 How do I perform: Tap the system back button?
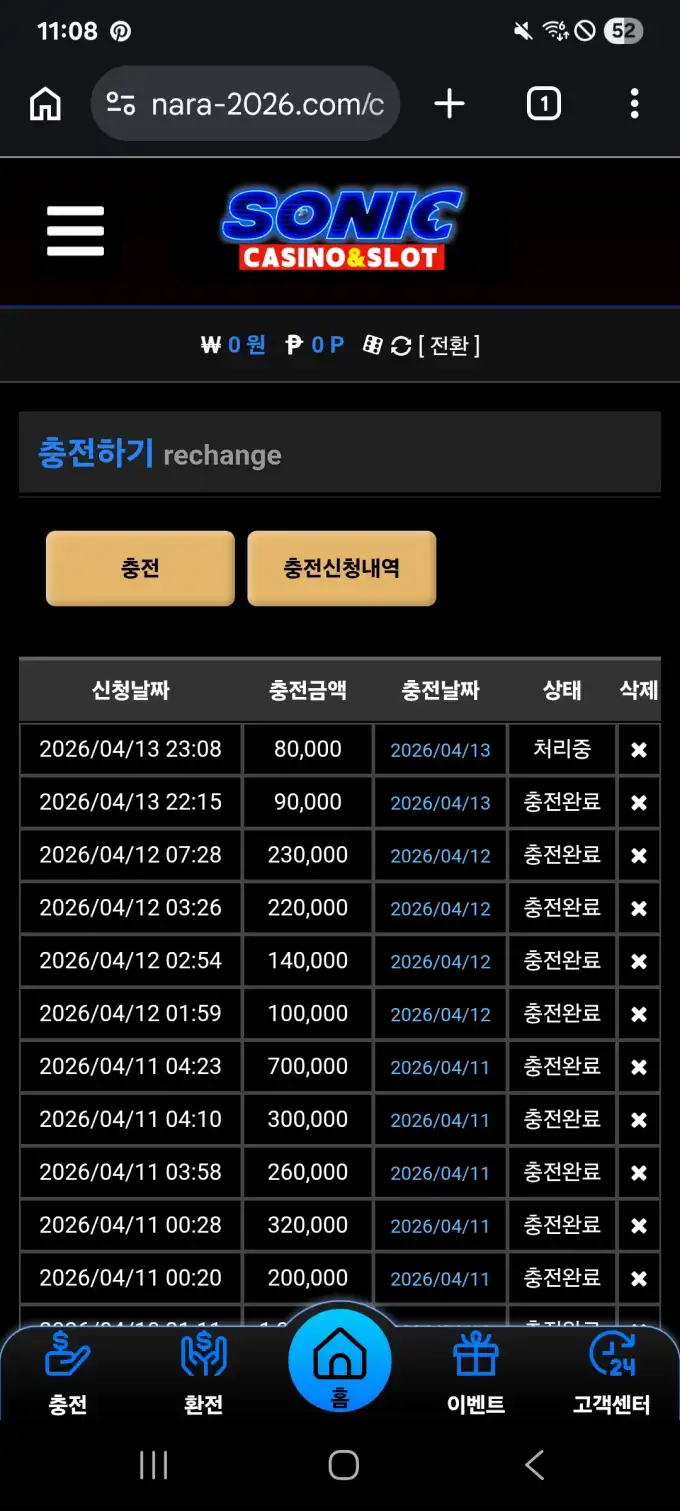pos(534,1465)
